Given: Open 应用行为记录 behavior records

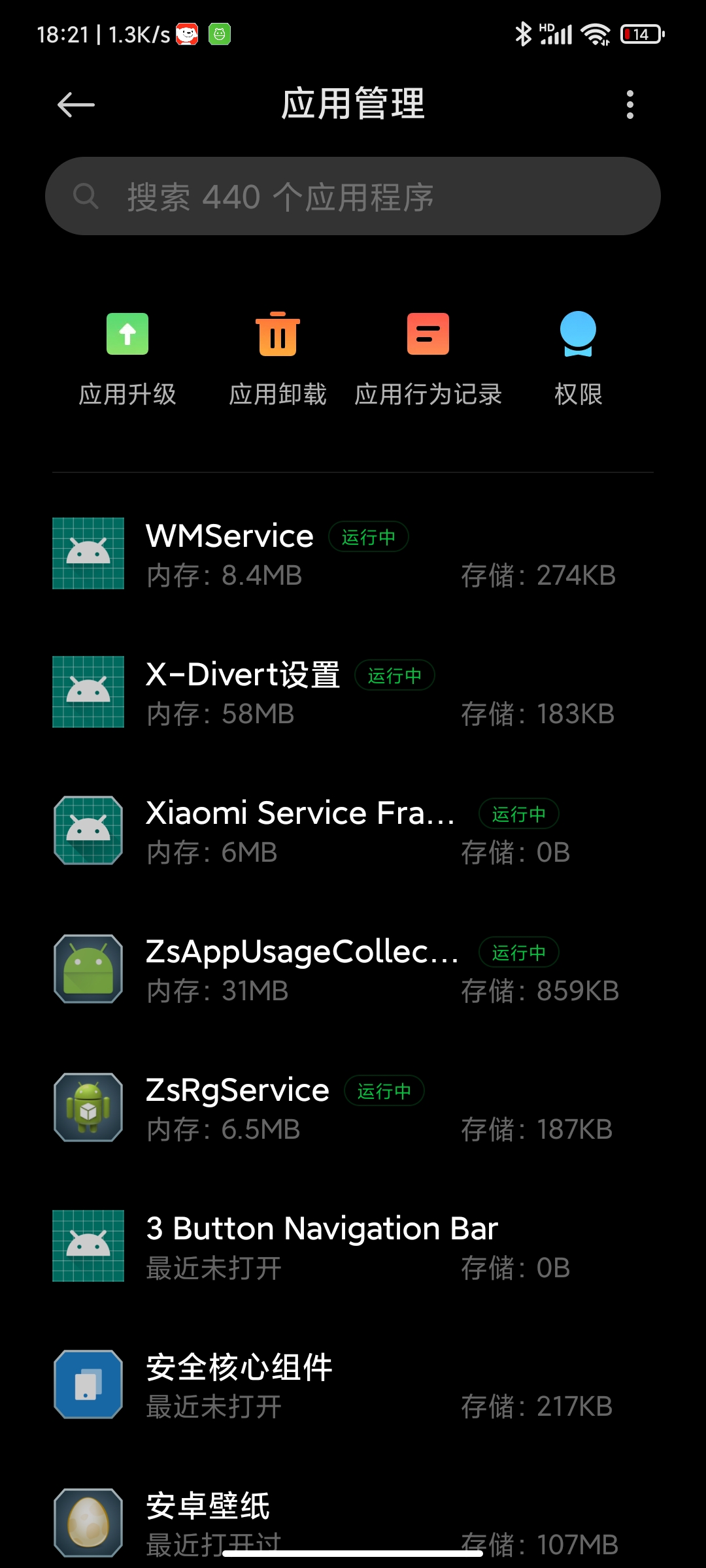Looking at the screenshot, I should coord(428,360).
